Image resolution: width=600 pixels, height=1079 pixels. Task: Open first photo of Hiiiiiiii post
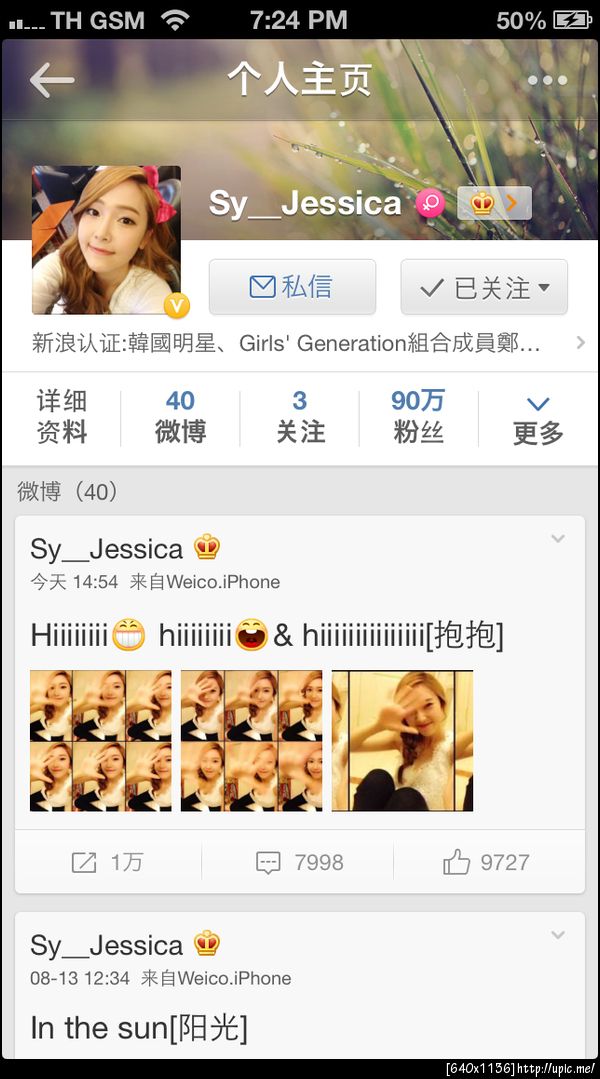tap(101, 740)
